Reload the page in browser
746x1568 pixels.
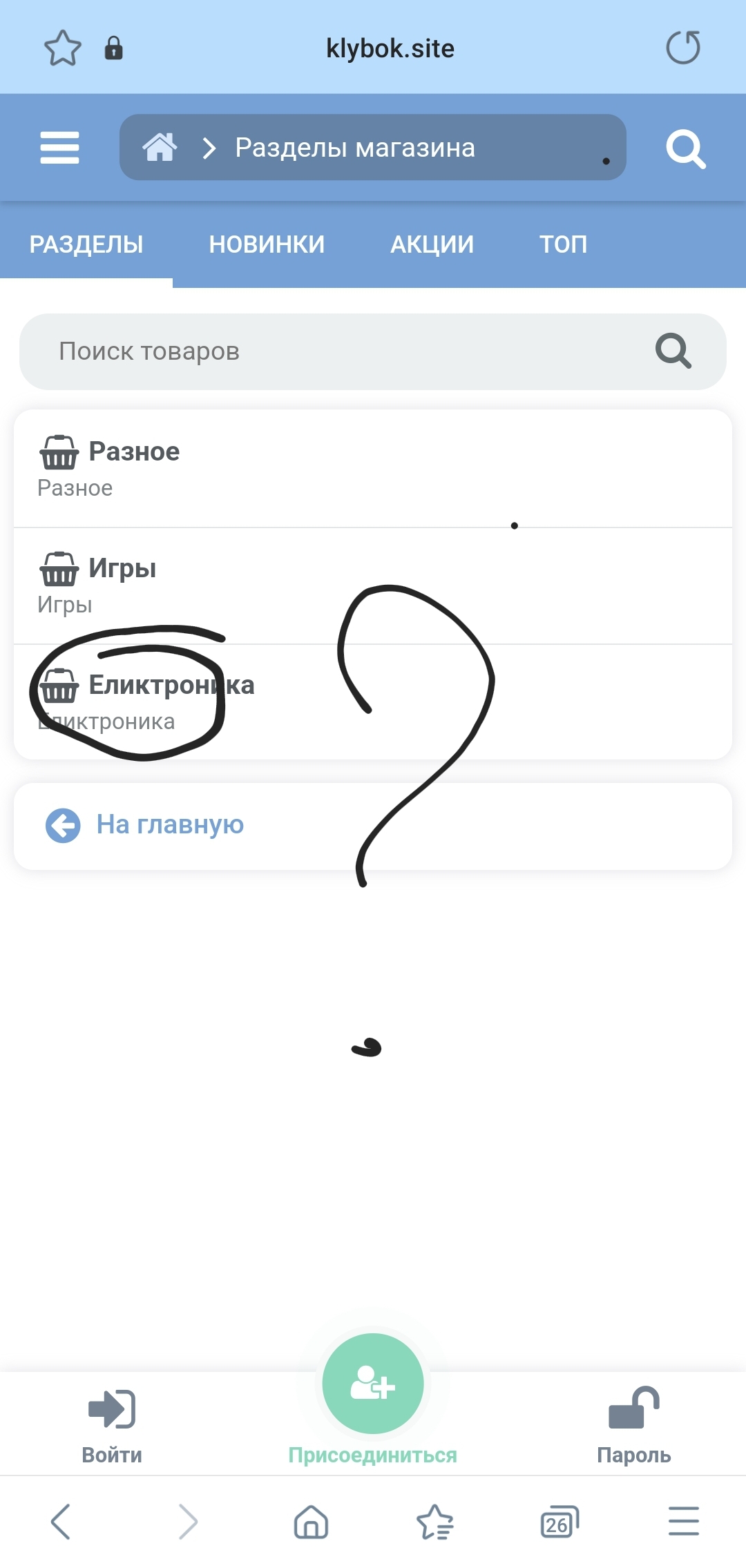[682, 48]
